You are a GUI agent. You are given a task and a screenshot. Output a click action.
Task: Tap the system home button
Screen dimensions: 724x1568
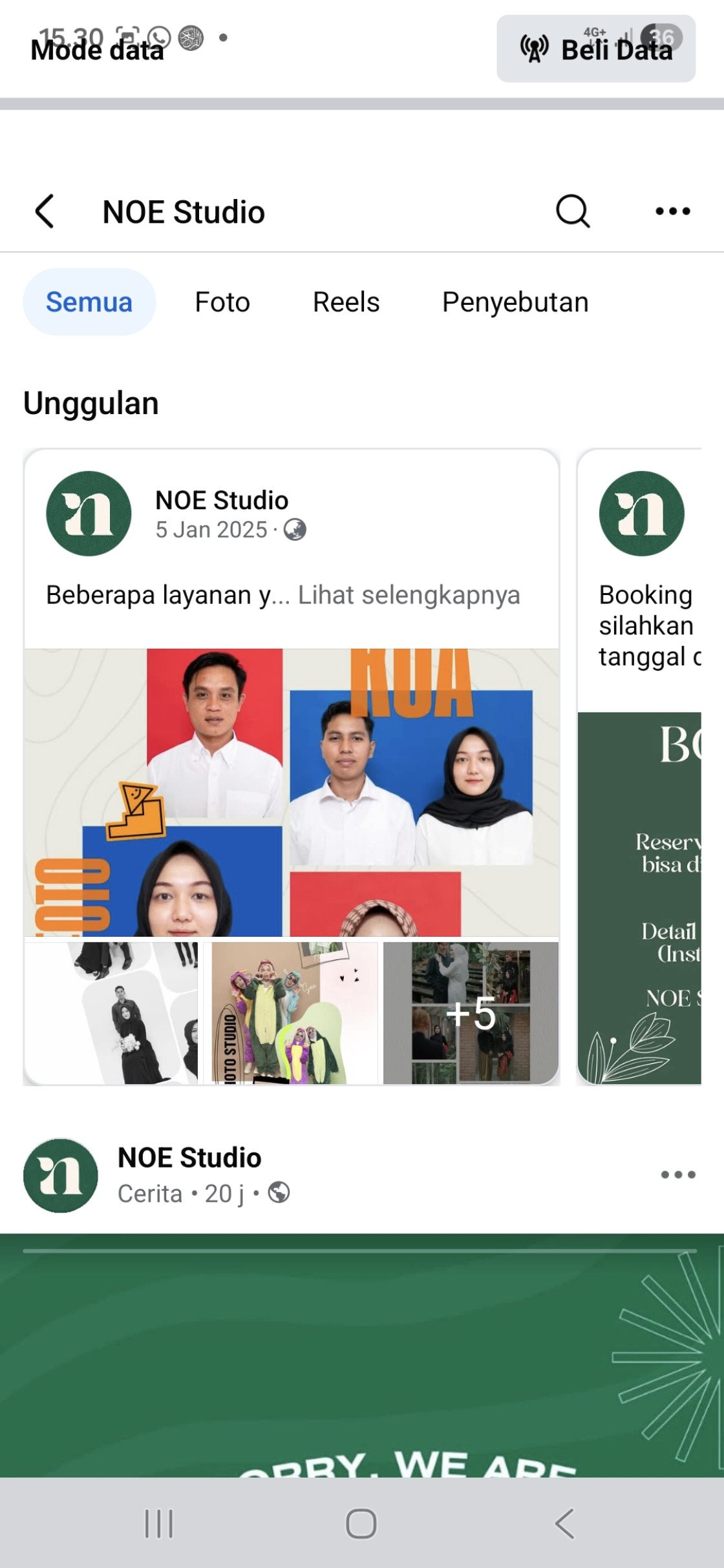(x=361, y=1523)
